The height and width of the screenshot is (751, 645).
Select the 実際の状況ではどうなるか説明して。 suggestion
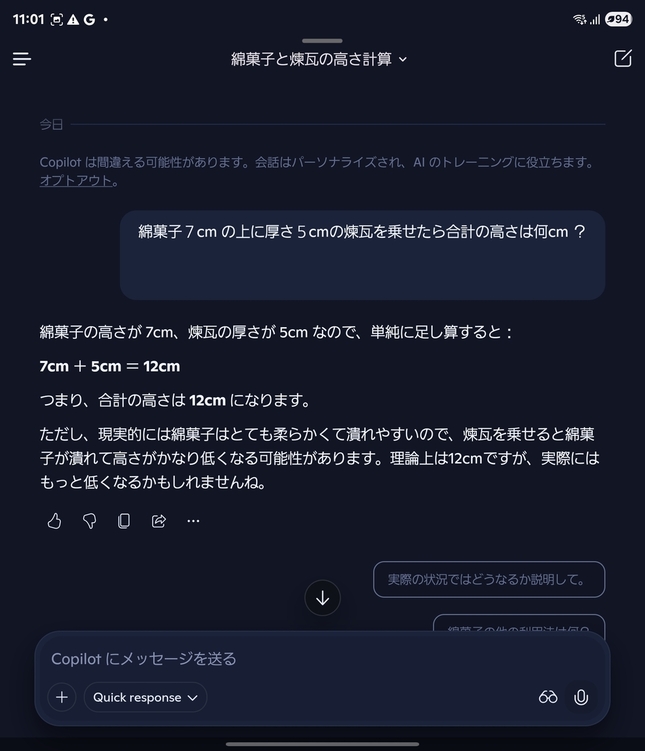click(x=489, y=579)
